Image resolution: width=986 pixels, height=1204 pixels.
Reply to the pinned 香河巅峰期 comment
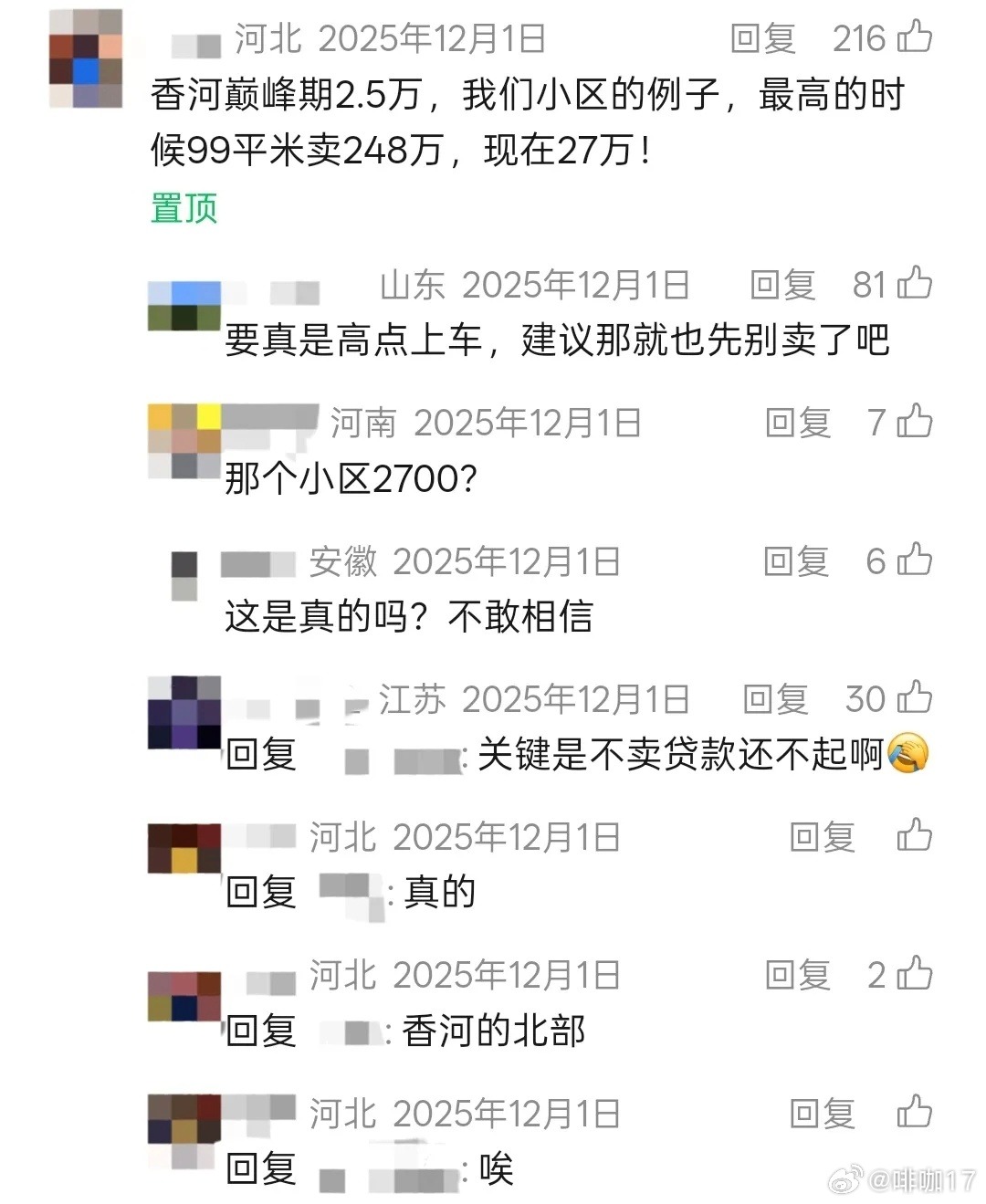coord(762,38)
